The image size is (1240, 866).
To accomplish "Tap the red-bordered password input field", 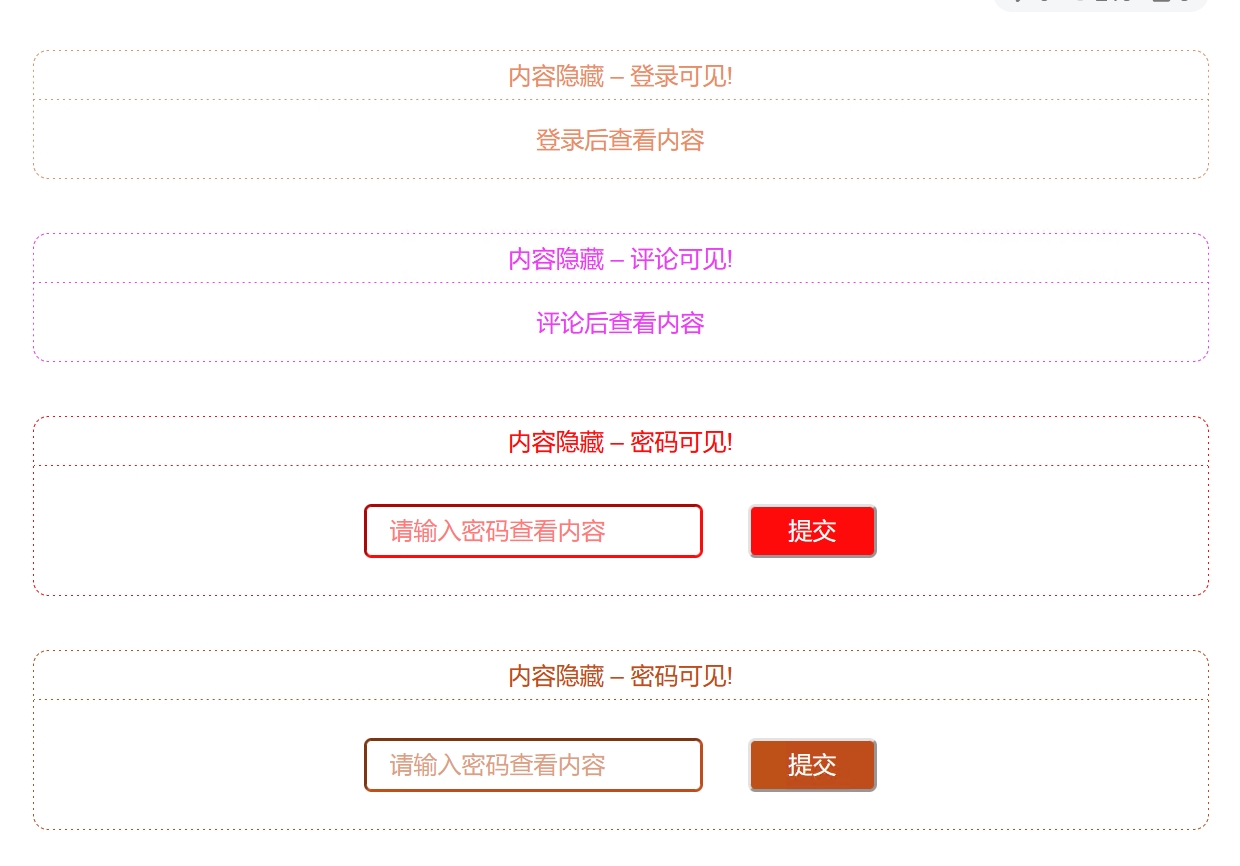I will (533, 531).
